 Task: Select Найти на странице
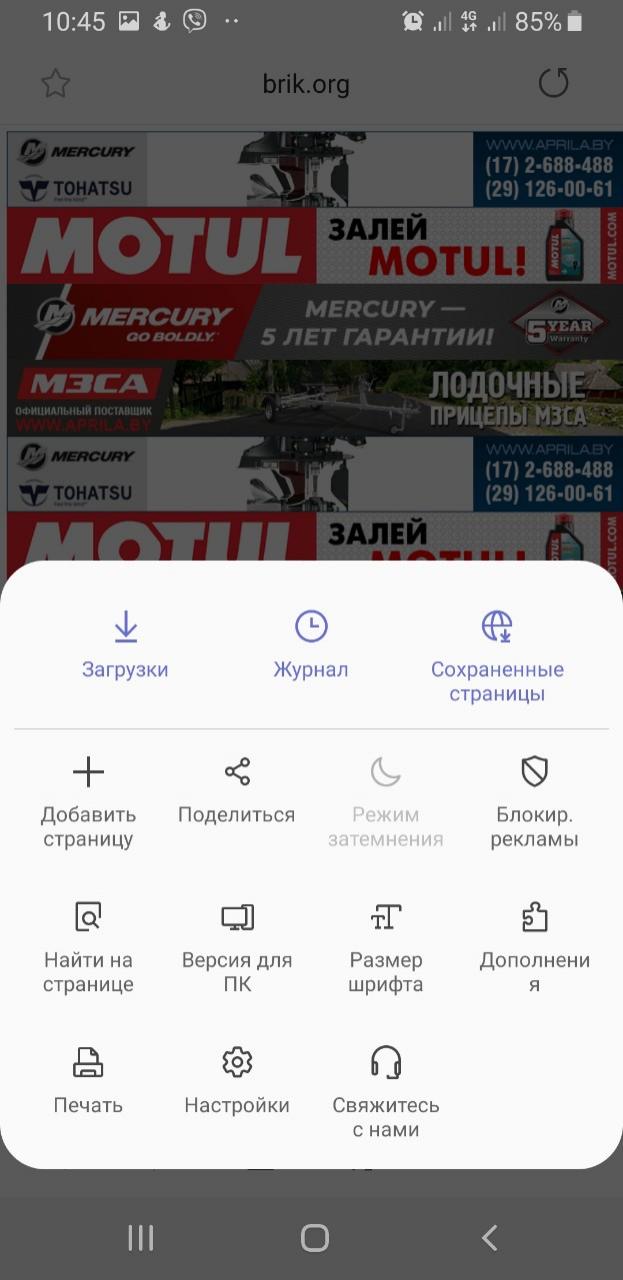[89, 946]
